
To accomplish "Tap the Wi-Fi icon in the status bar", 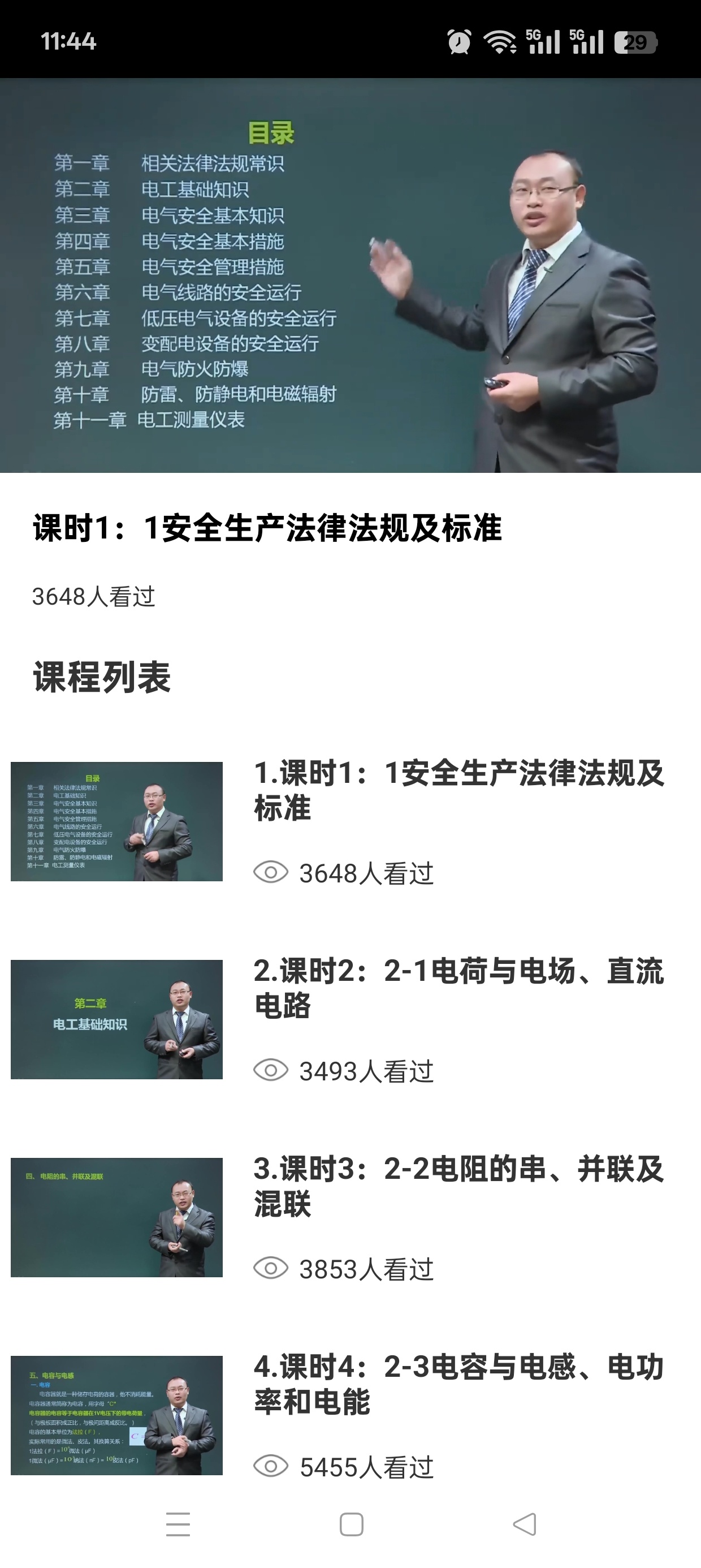I will (x=499, y=41).
